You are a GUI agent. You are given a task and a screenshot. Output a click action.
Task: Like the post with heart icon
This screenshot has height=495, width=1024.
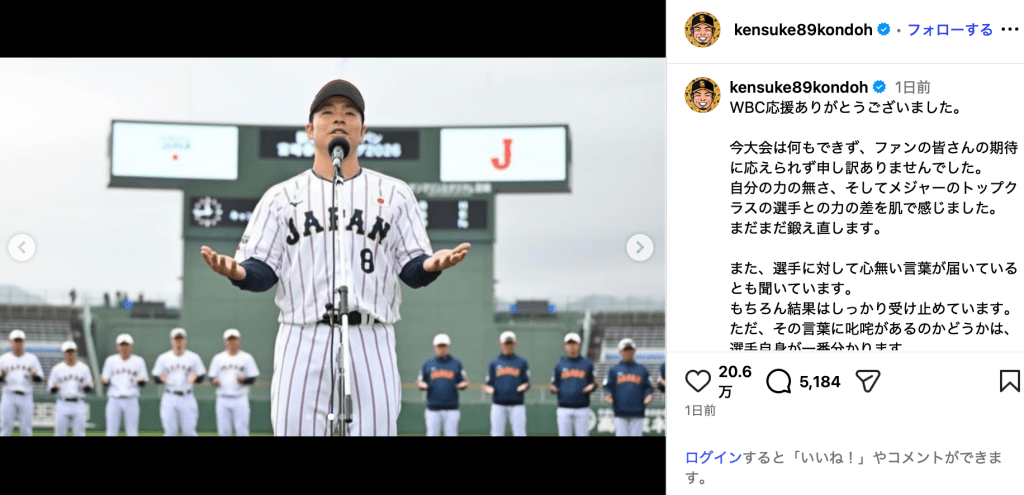pyautogui.click(x=698, y=381)
